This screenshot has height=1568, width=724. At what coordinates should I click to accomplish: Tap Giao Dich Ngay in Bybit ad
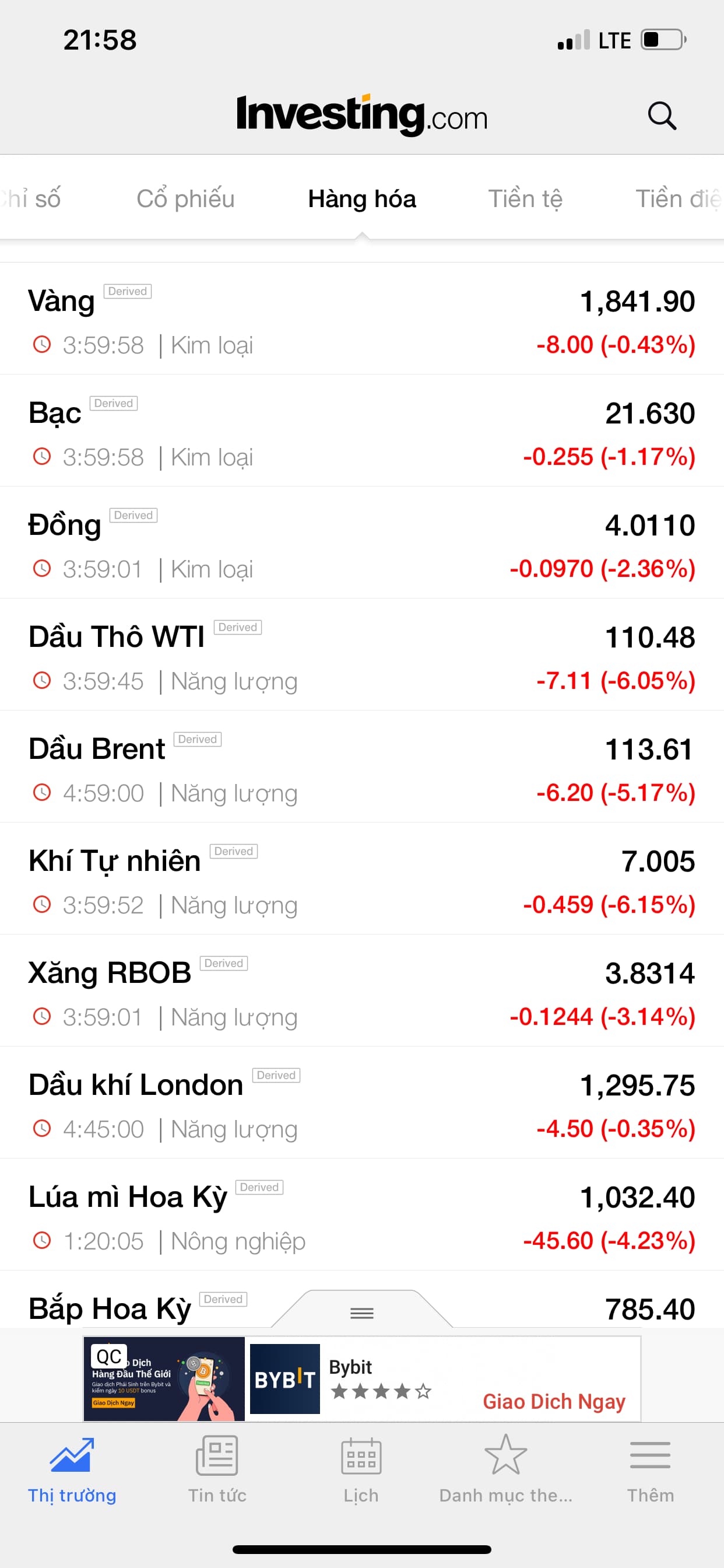[554, 1401]
